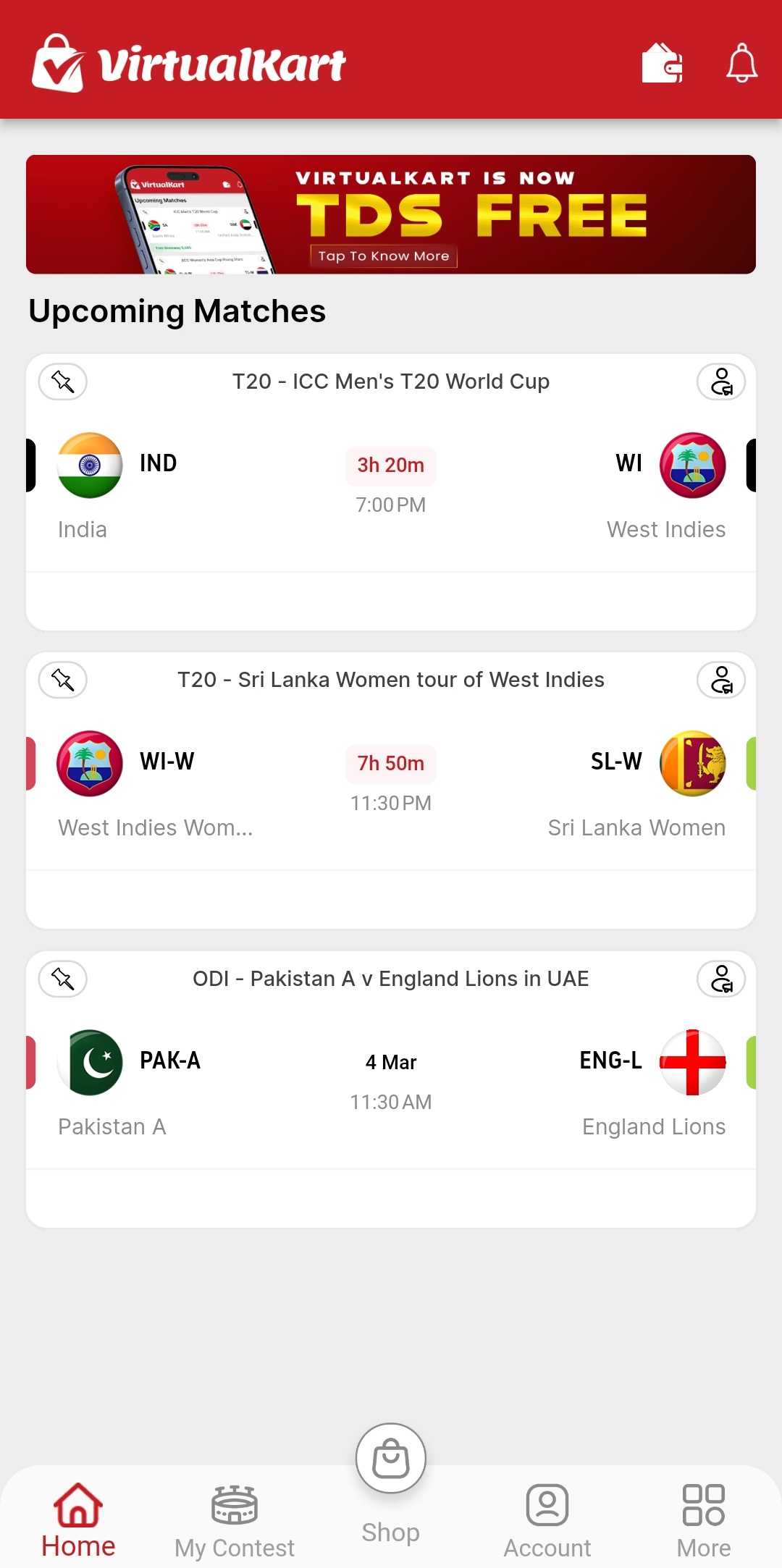Pin the Sri Lanka Women tour match
Viewport: 782px width, 1568px height.
[63, 680]
